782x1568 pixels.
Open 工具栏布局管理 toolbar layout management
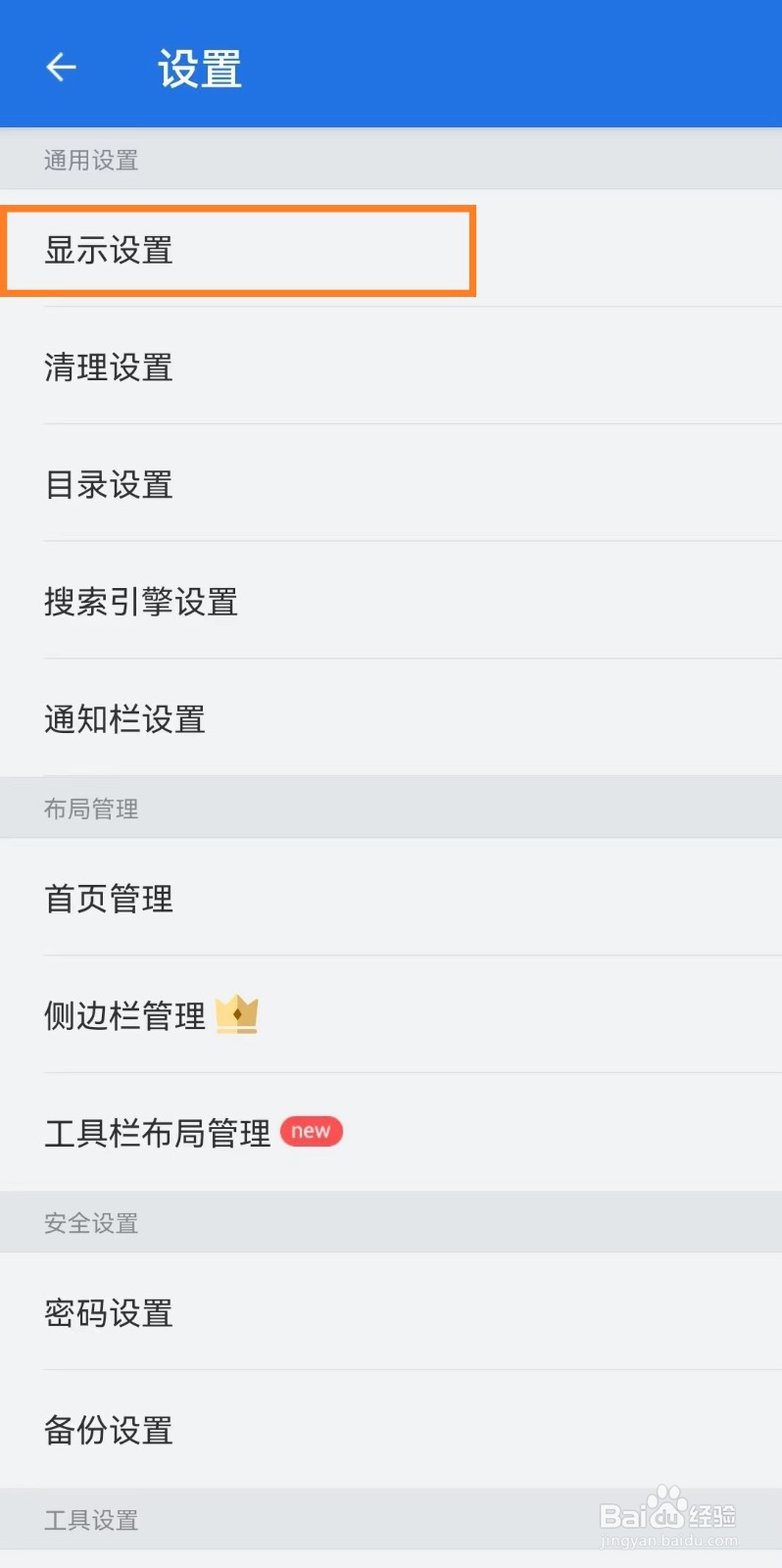(x=157, y=1133)
